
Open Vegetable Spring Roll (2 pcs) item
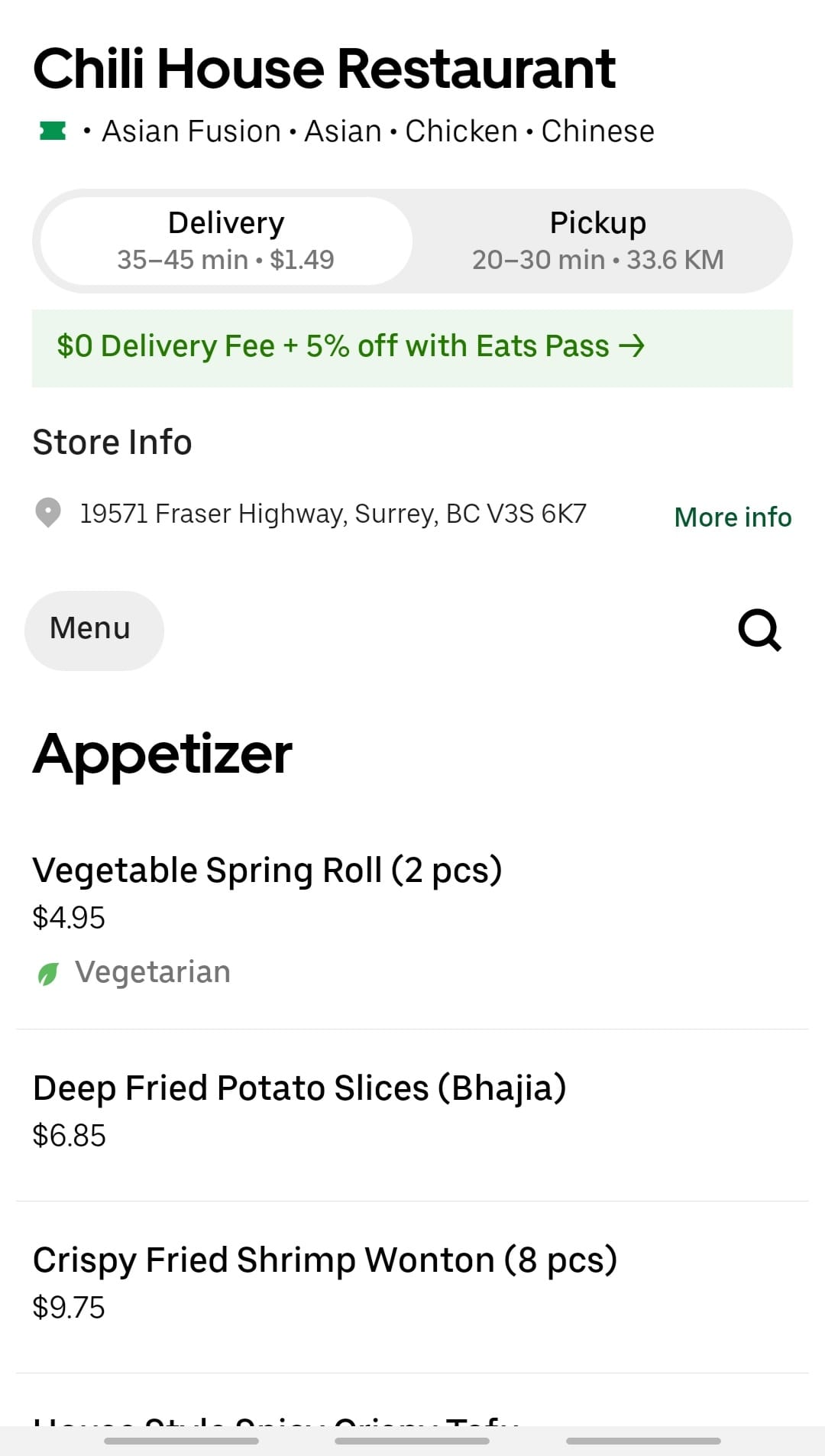(x=267, y=871)
